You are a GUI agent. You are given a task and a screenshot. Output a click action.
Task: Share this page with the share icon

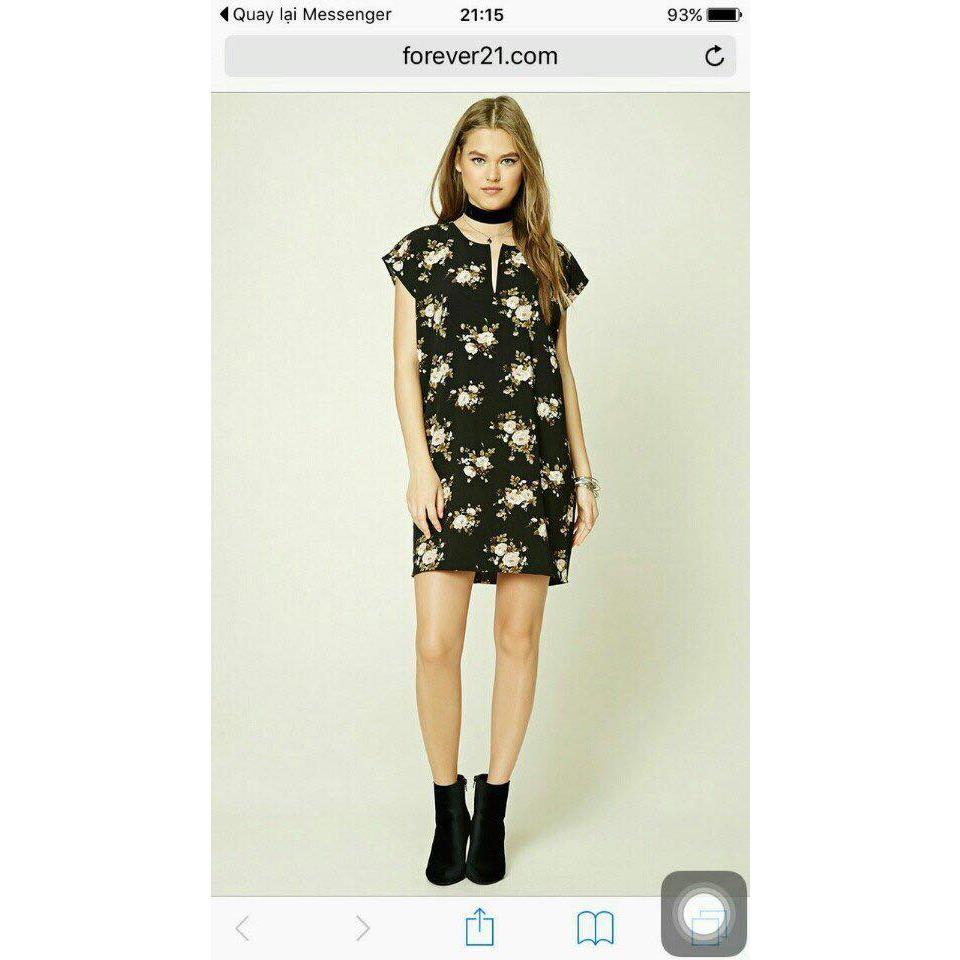[x=480, y=927]
